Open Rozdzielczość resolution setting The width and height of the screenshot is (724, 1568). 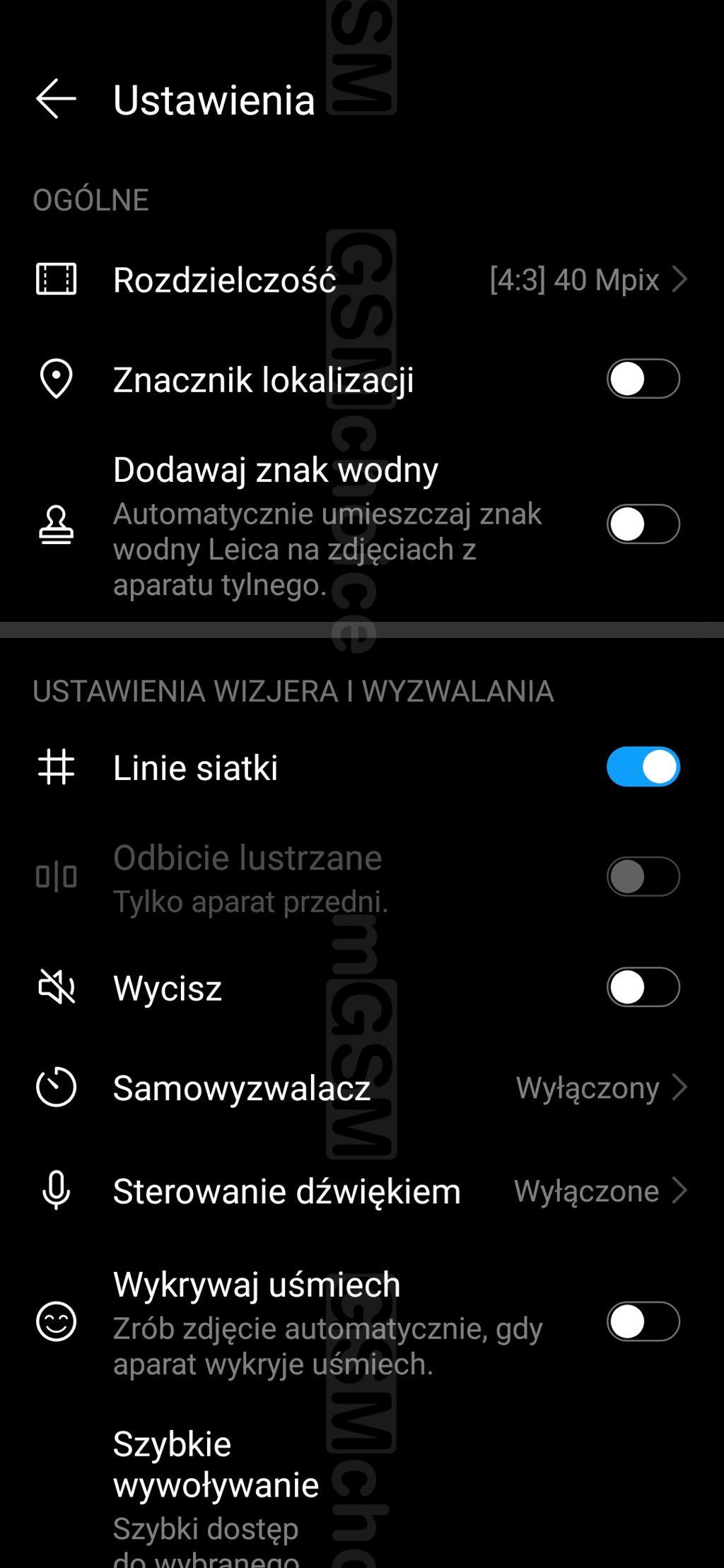coord(361,280)
